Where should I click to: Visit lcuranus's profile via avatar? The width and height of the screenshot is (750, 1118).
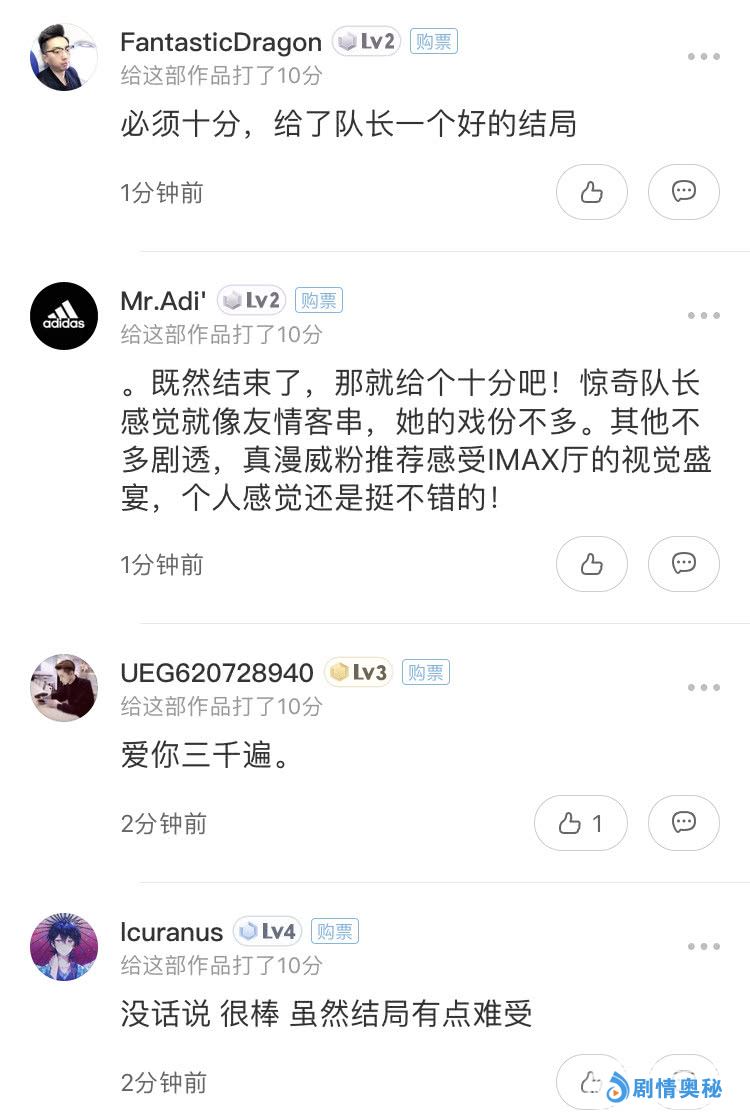(x=64, y=947)
